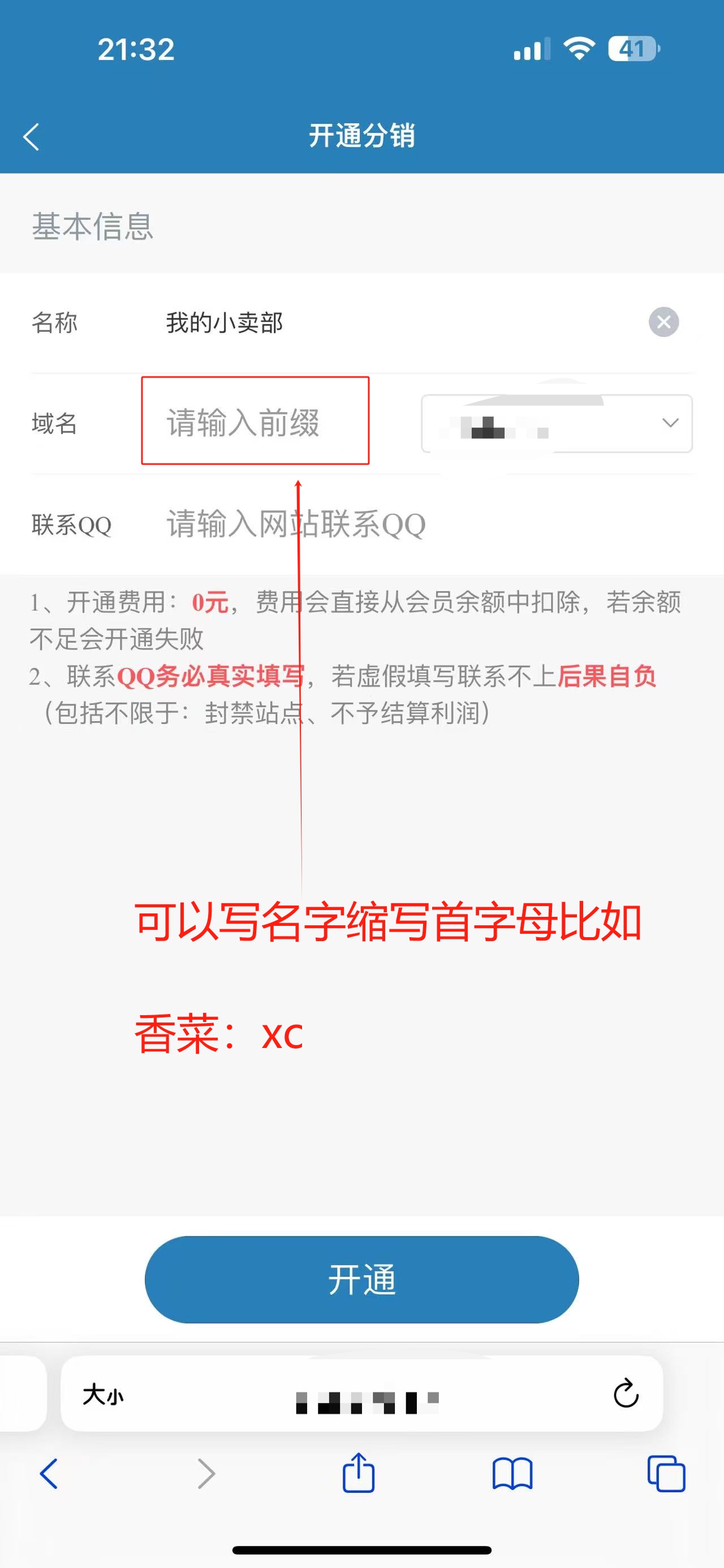The height and width of the screenshot is (1568, 724).
Task: Clear the 名称 field text
Action: 663,322
